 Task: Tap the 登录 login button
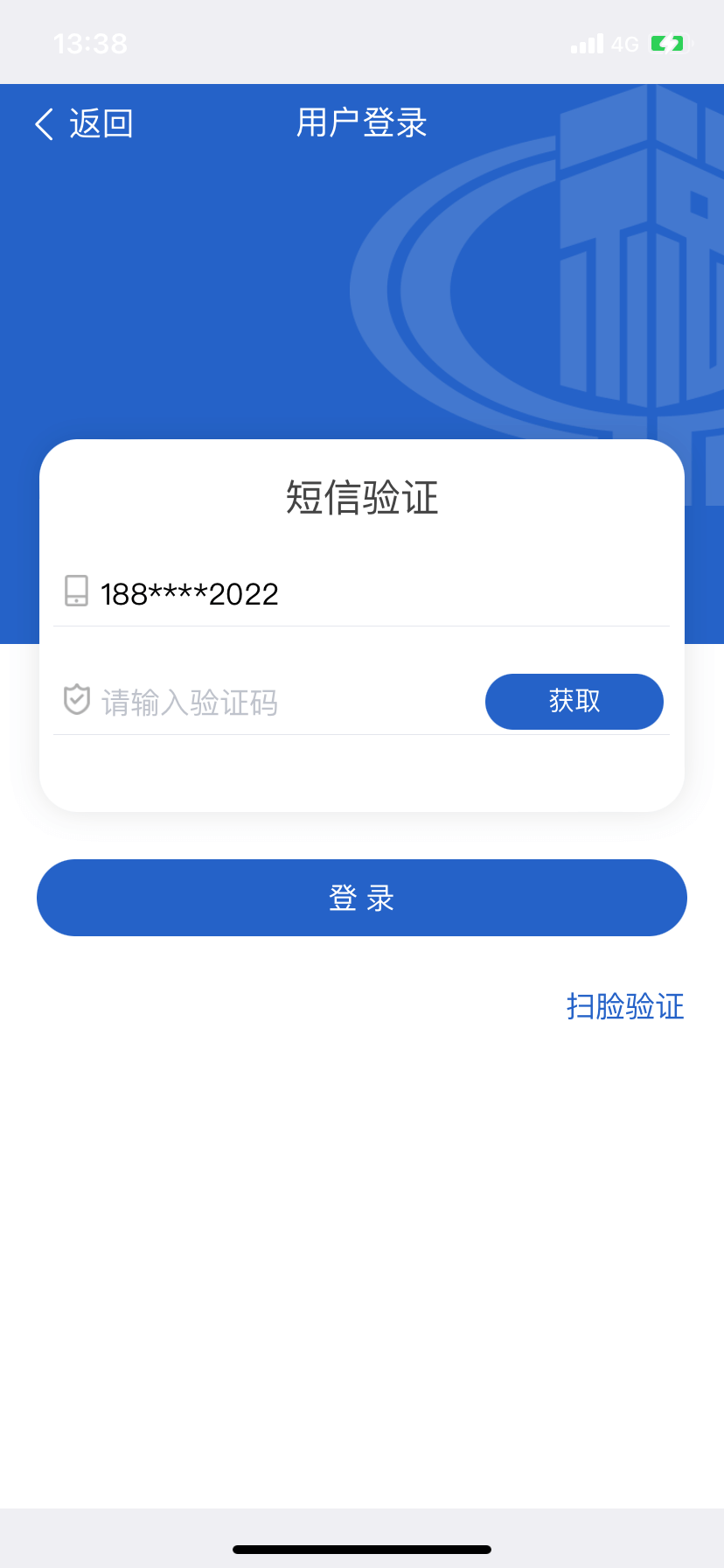(362, 898)
